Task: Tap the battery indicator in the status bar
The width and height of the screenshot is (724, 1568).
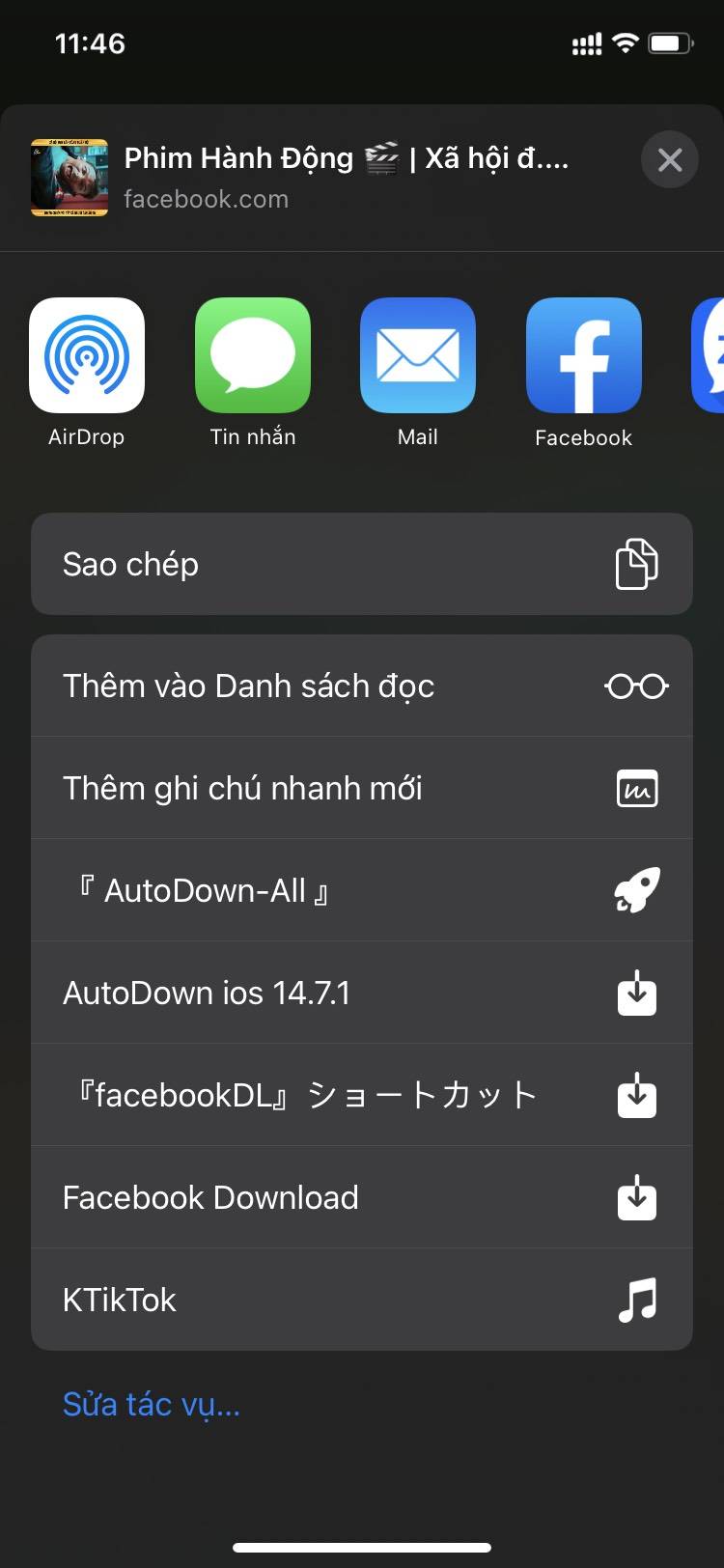Action: (x=670, y=42)
